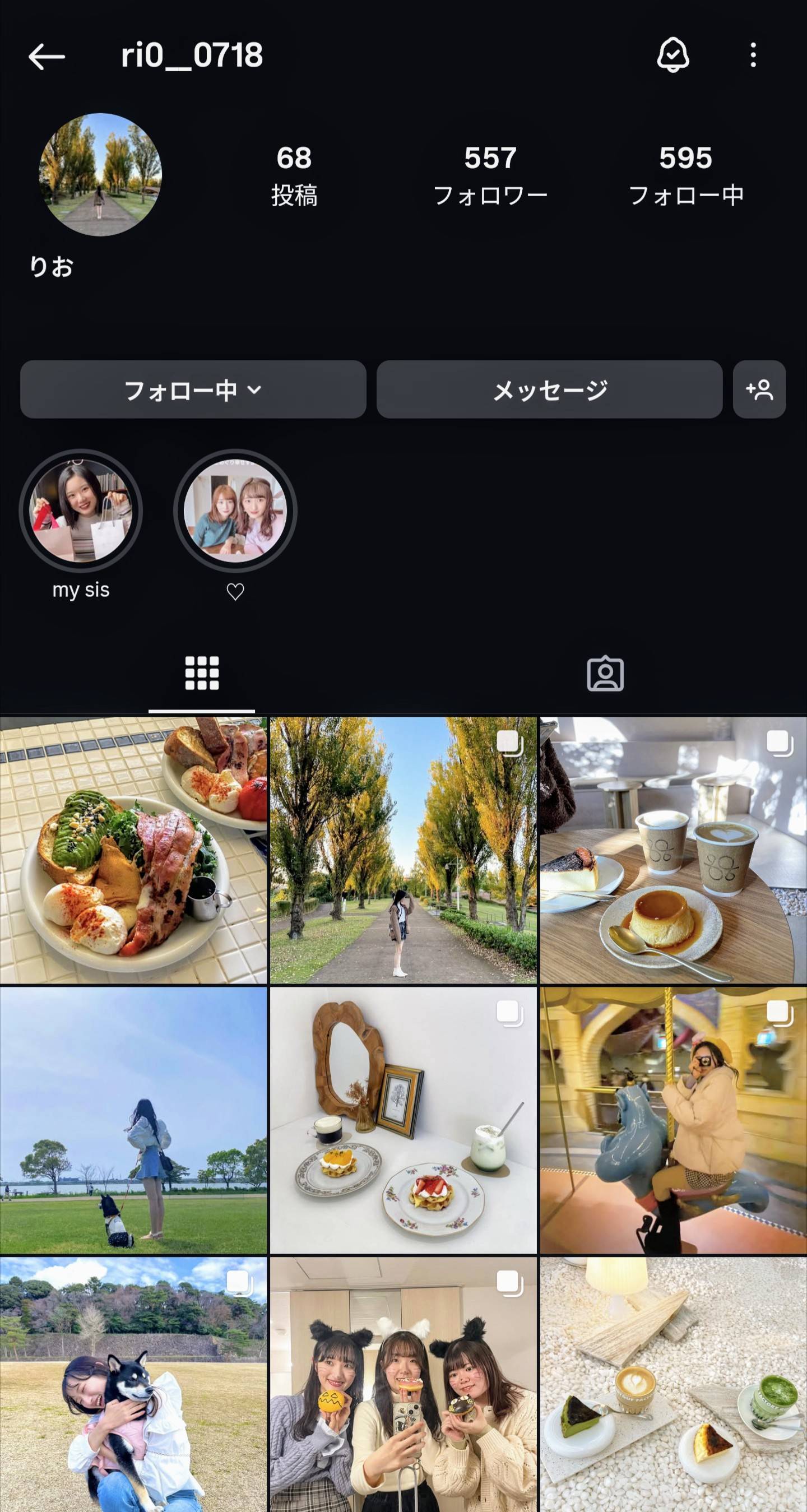Image resolution: width=807 pixels, height=1512 pixels.
Task: Open the carousel ride post
Action: click(673, 1120)
